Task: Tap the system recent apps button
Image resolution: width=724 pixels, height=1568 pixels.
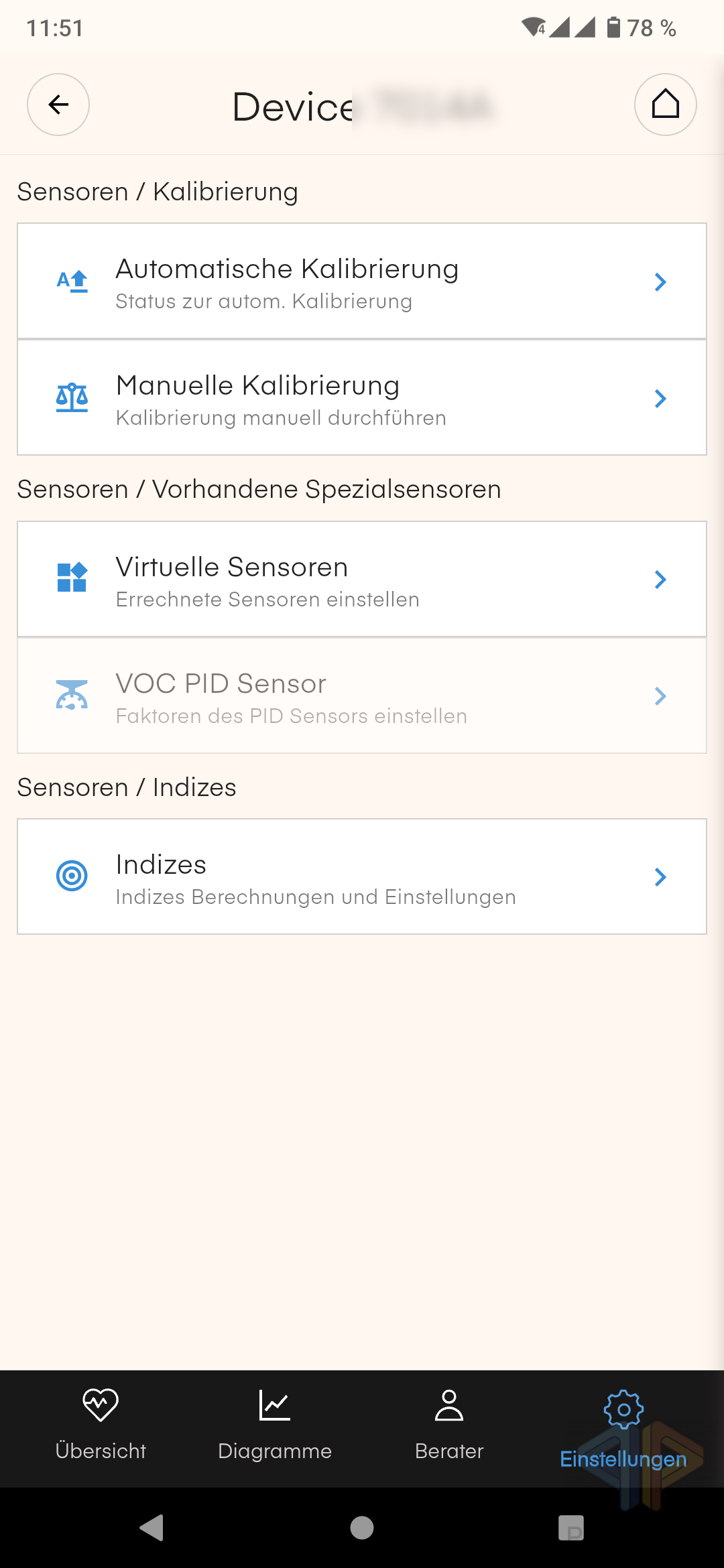Action: [x=571, y=1528]
